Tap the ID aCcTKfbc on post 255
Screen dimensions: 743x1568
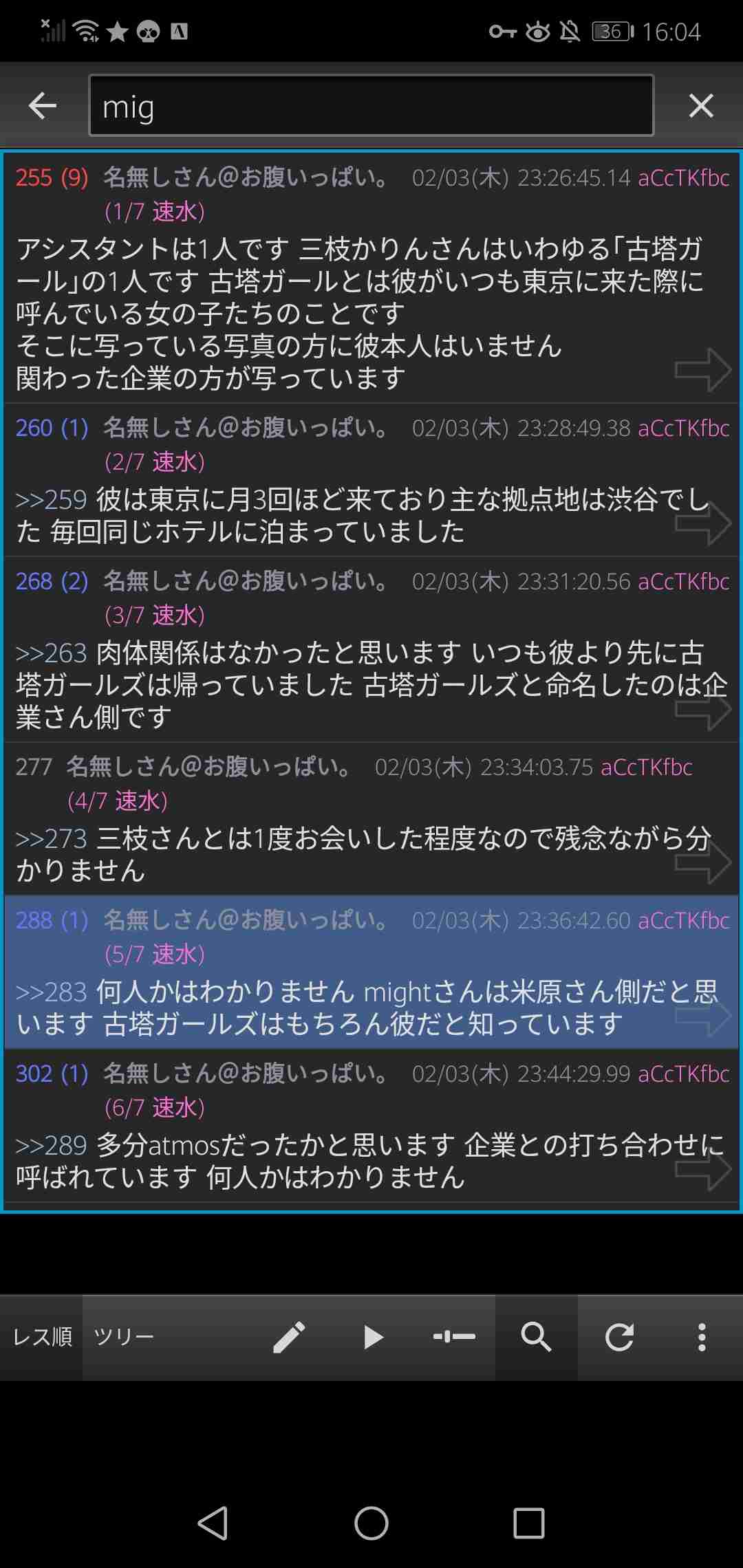pyautogui.click(x=684, y=178)
